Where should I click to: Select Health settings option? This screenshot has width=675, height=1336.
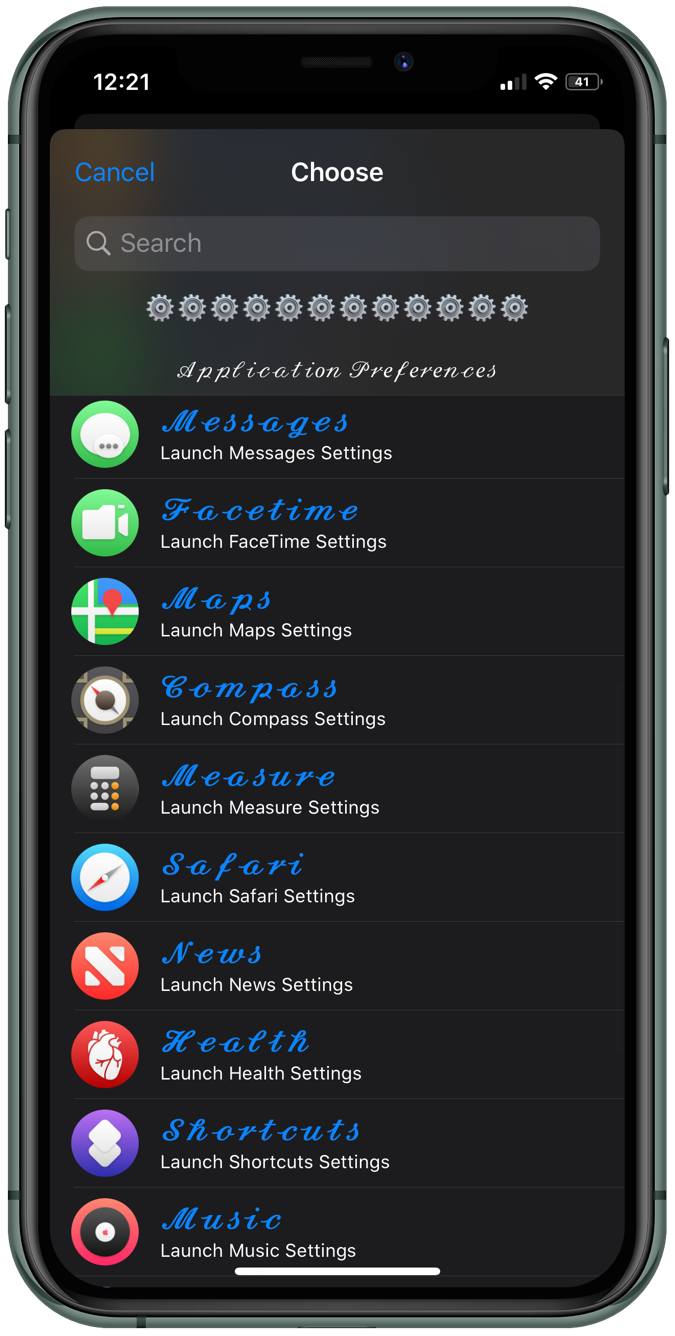(x=337, y=1055)
